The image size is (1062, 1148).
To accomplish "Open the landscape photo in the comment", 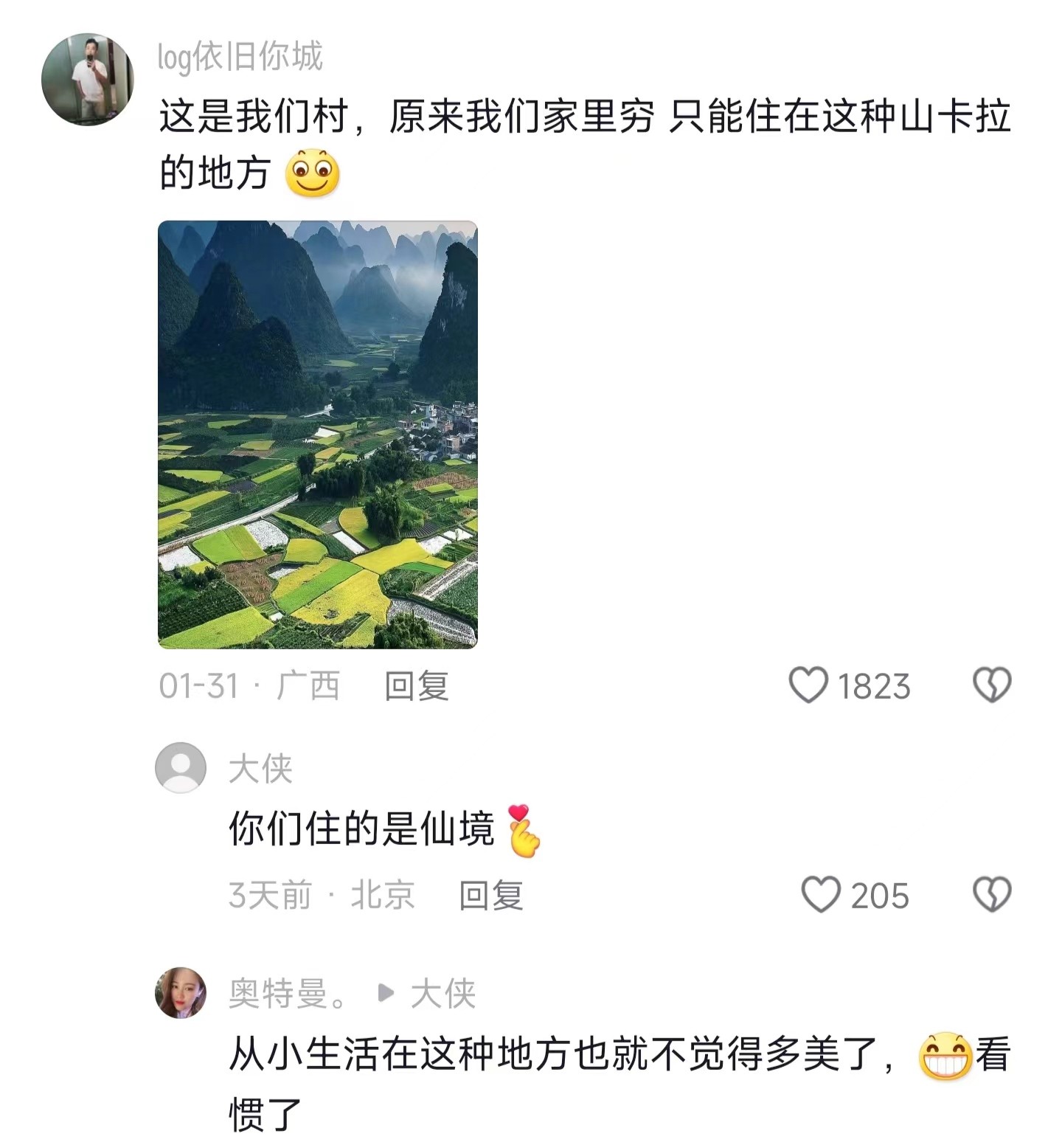I will point(317,435).
